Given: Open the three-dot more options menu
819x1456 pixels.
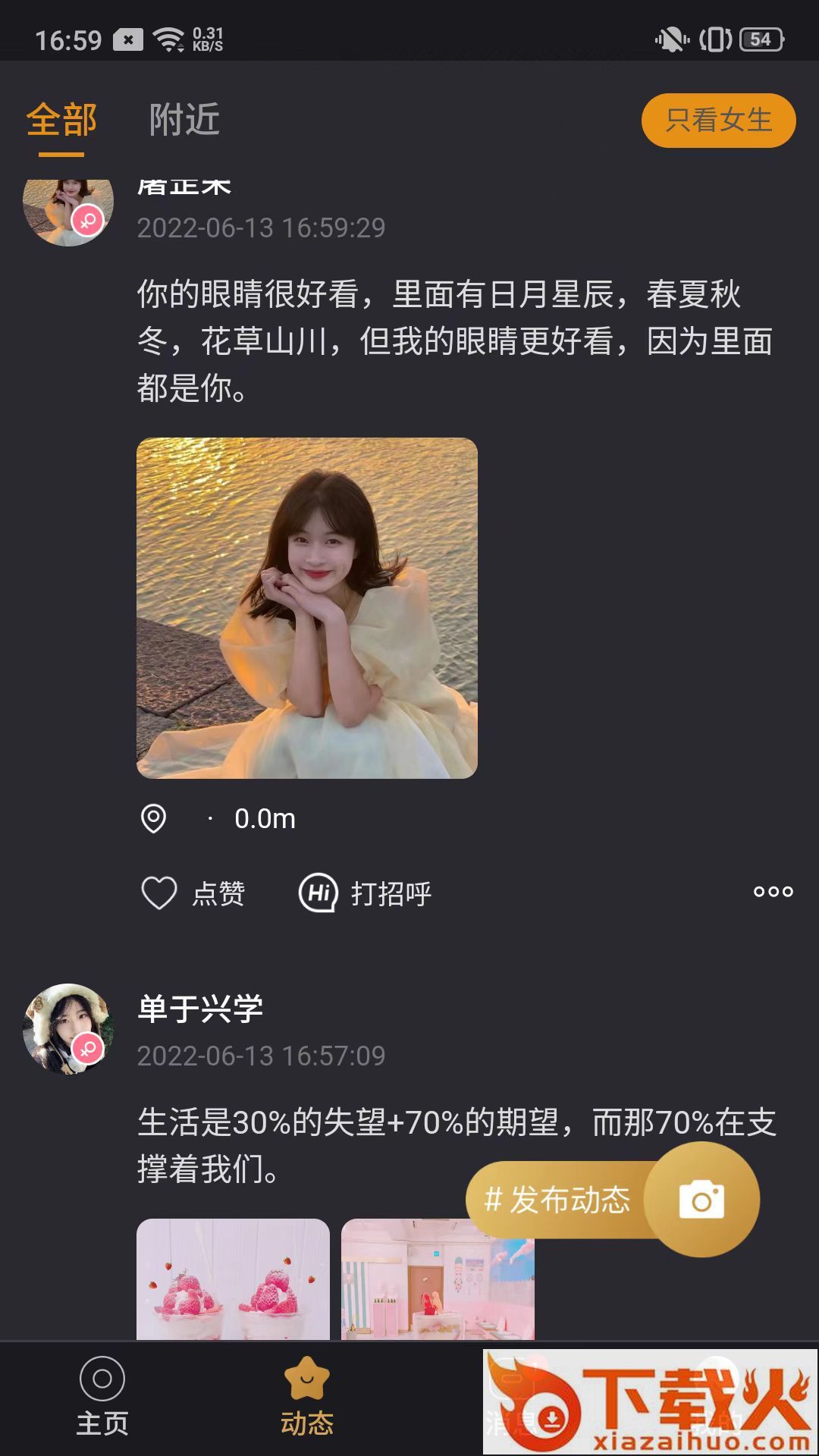Looking at the screenshot, I should point(773,892).
